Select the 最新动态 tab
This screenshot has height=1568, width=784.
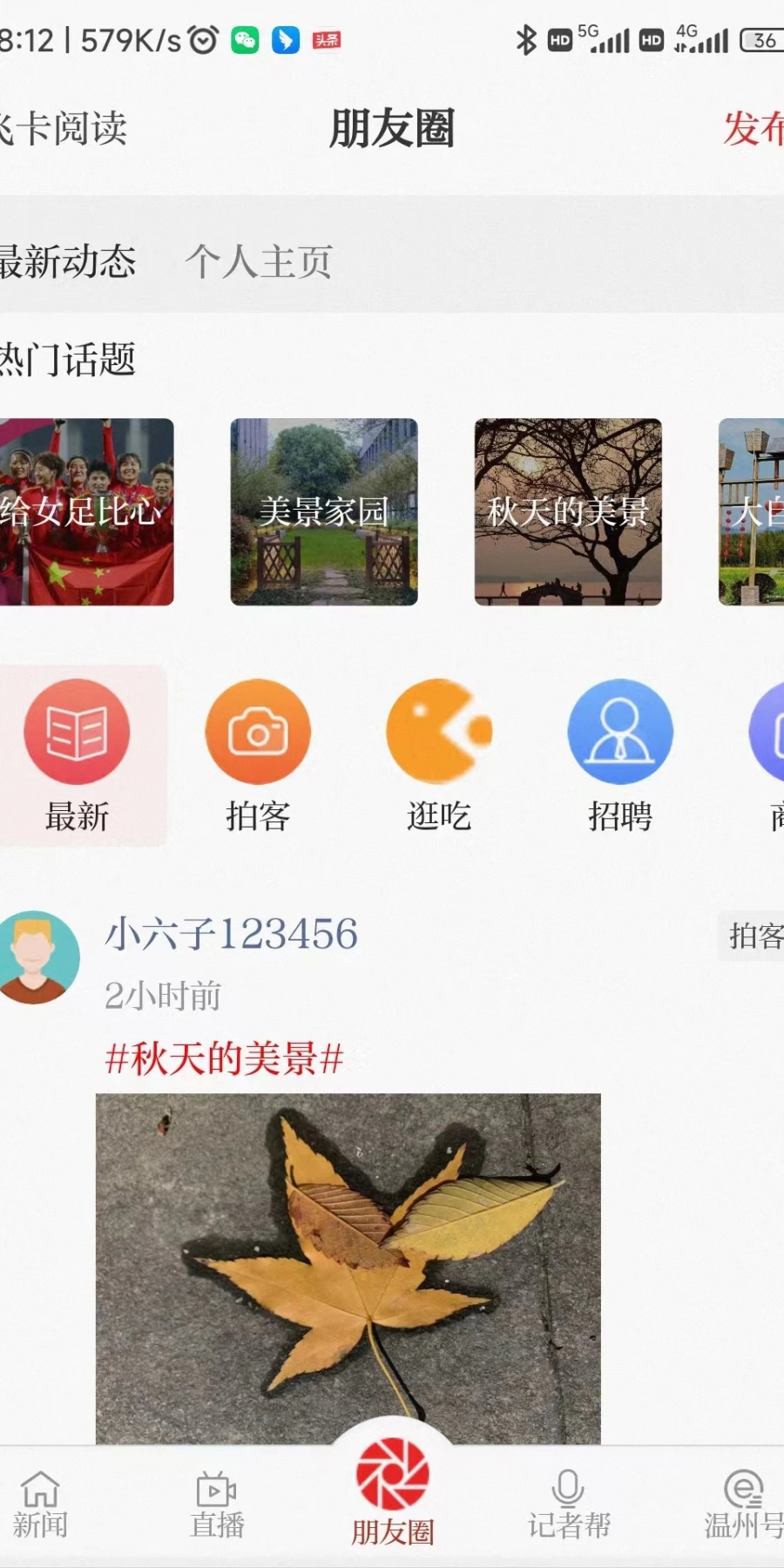tap(66, 261)
